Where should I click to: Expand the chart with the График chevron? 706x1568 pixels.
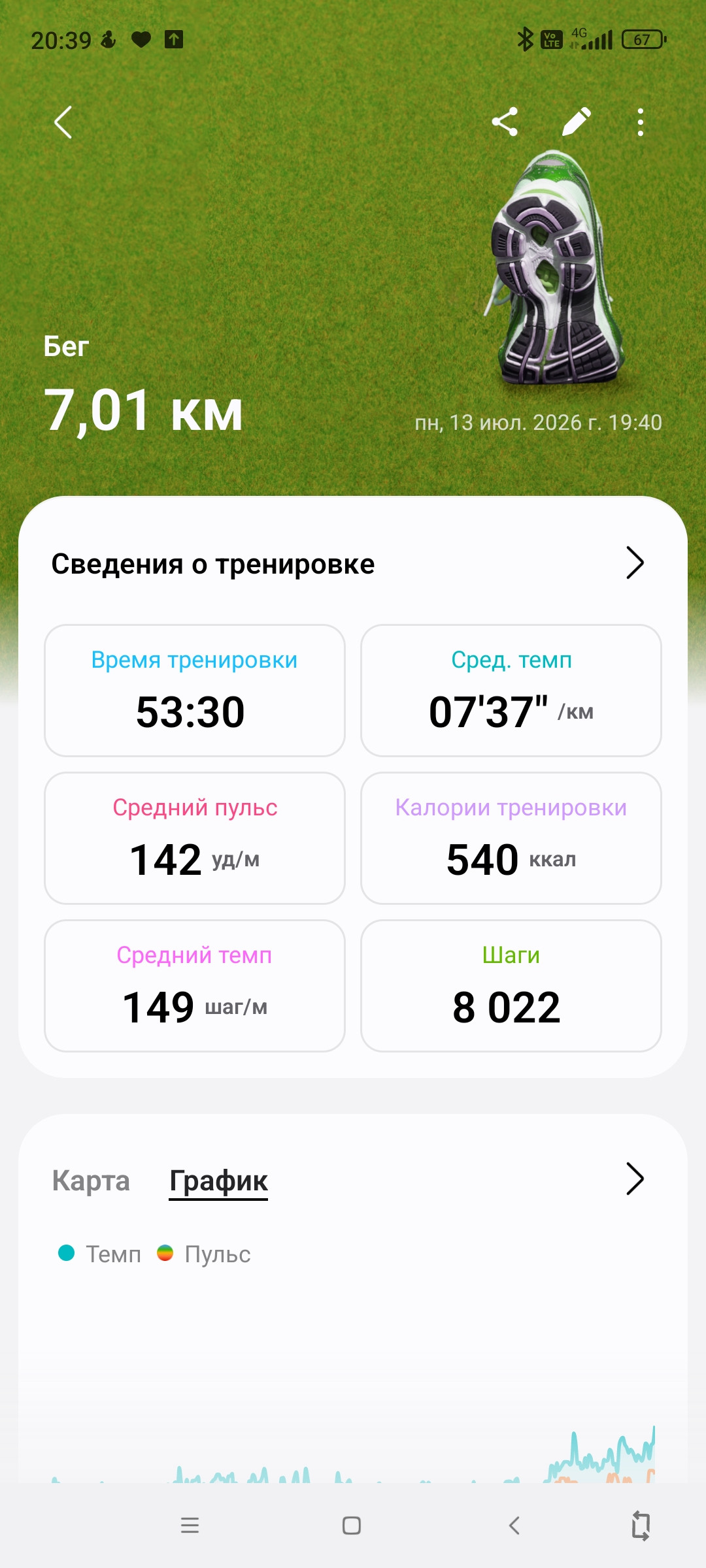pos(635,1179)
